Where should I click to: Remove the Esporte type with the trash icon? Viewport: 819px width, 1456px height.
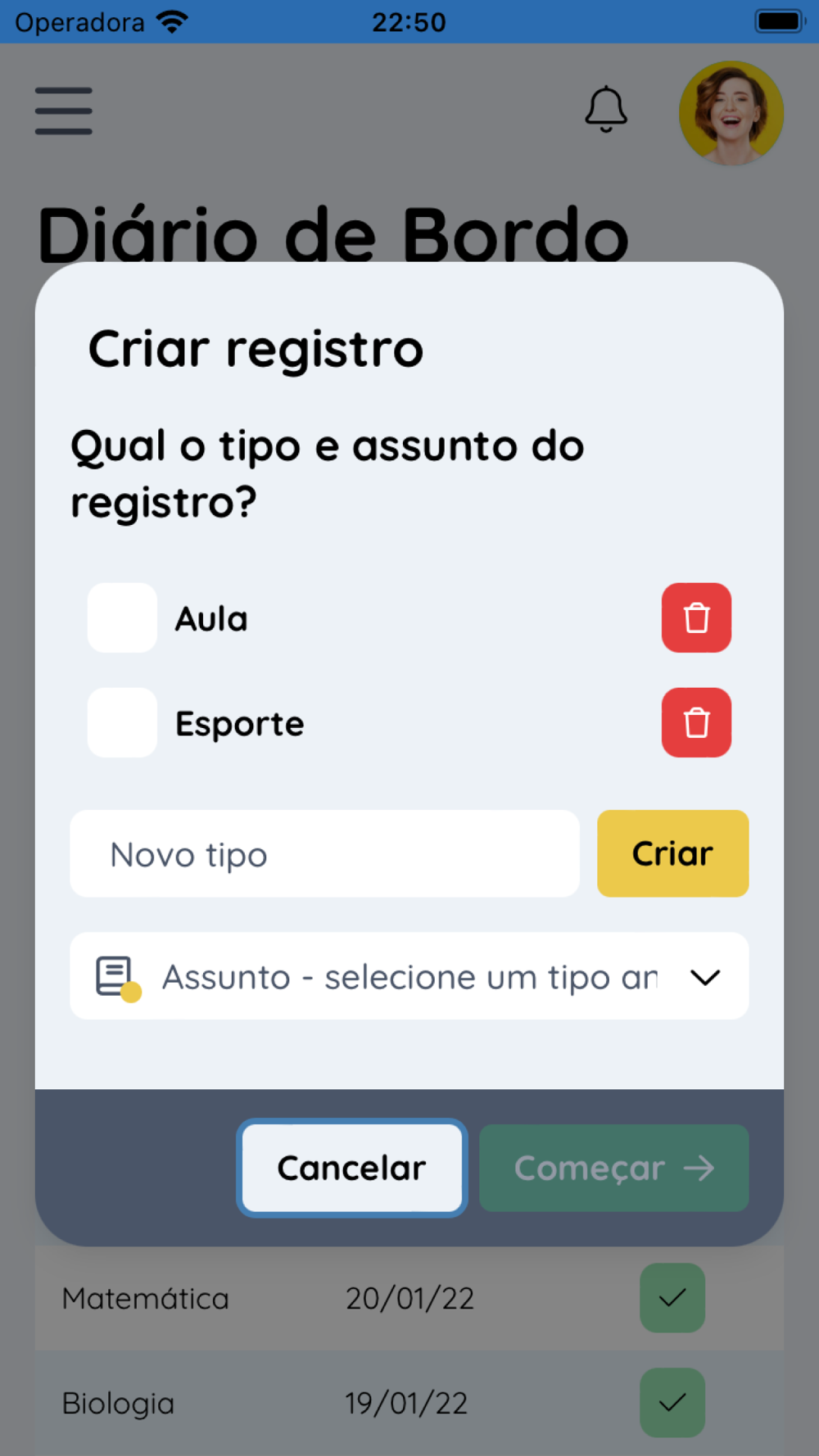tap(696, 722)
